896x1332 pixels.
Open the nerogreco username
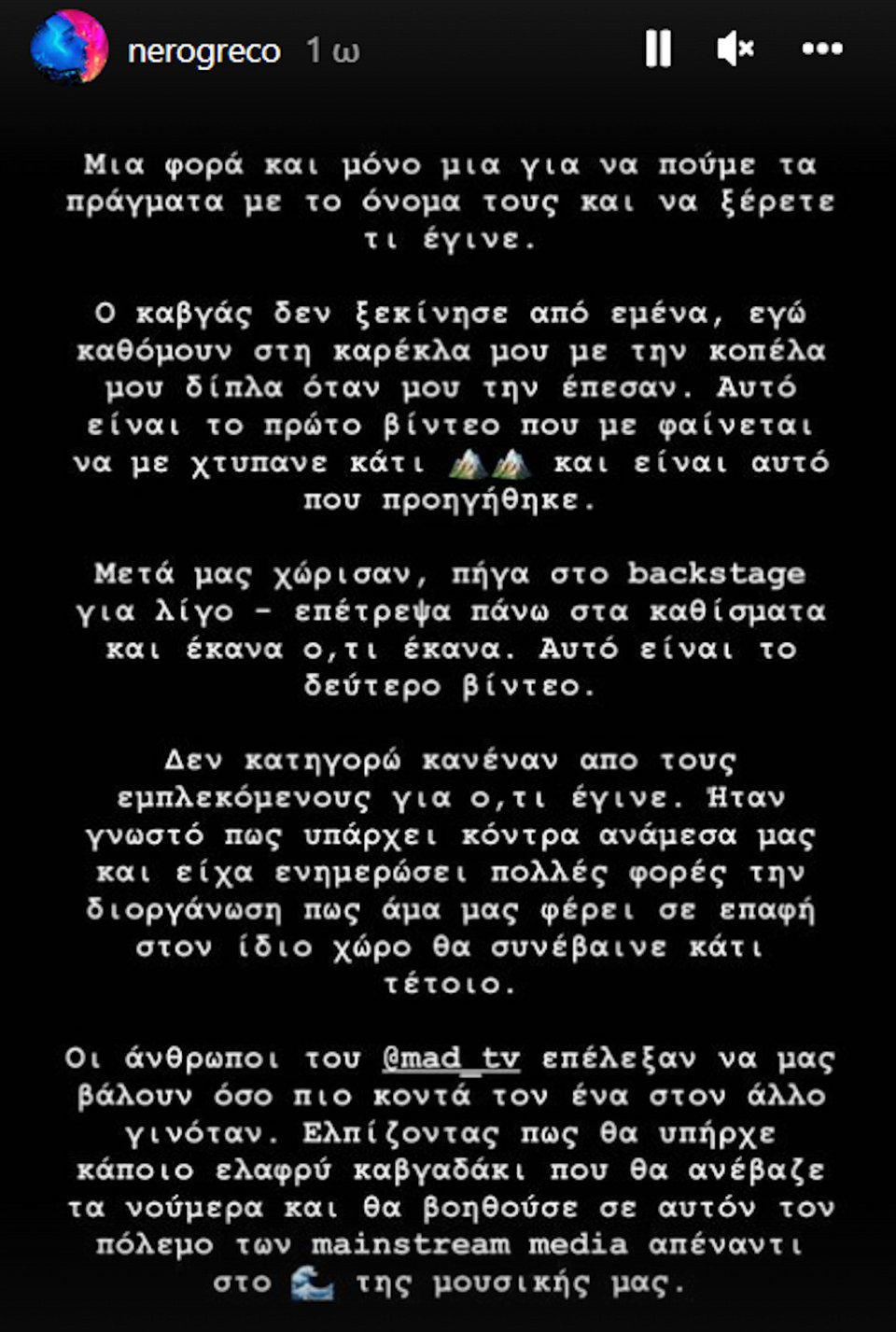(203, 51)
